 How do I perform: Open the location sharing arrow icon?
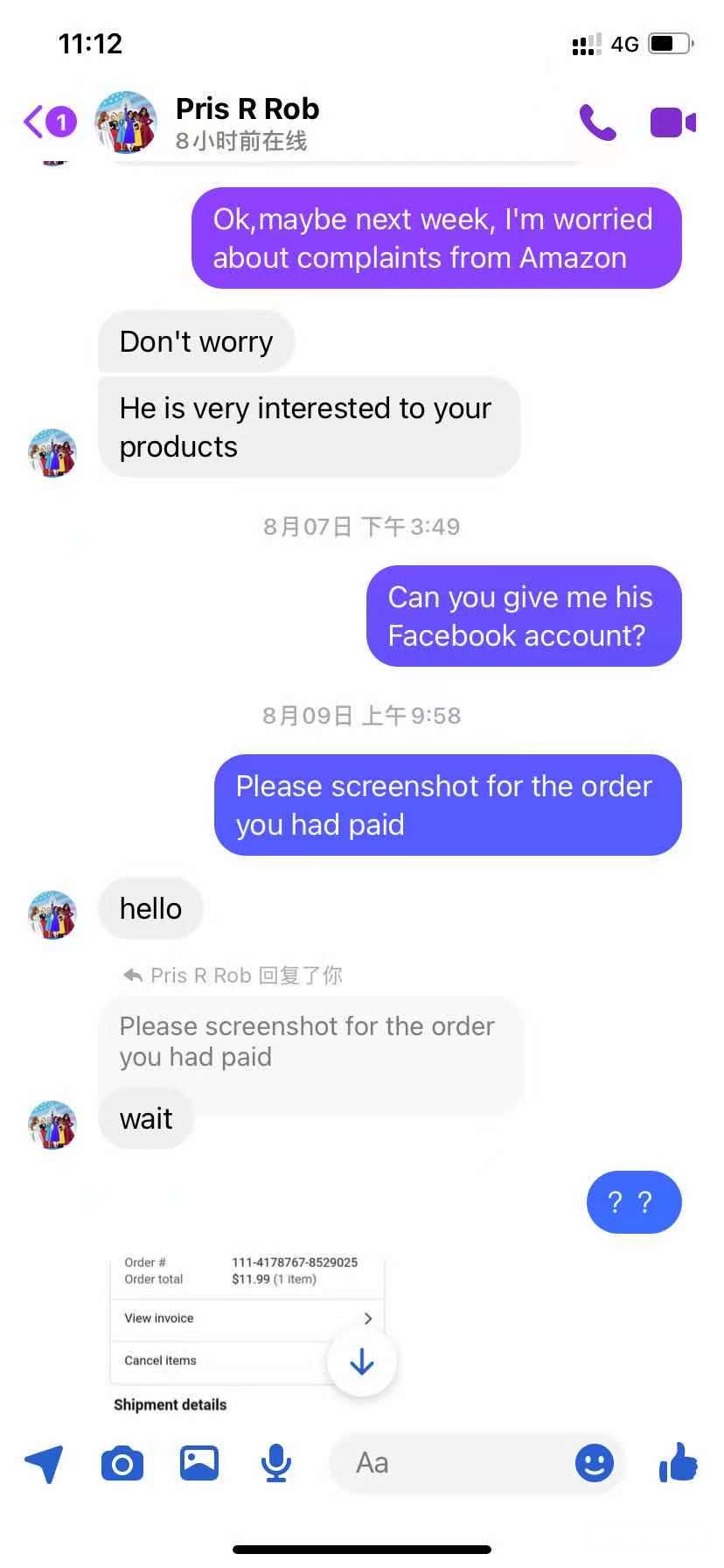[x=45, y=1463]
